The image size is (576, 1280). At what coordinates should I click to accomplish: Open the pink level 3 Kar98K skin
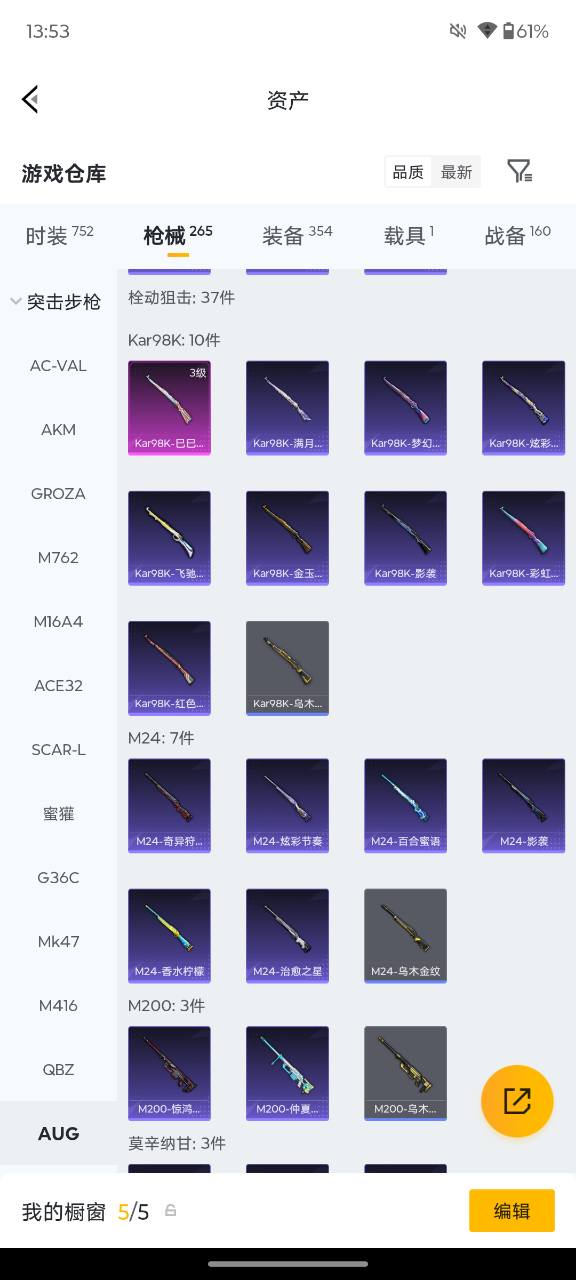click(169, 408)
